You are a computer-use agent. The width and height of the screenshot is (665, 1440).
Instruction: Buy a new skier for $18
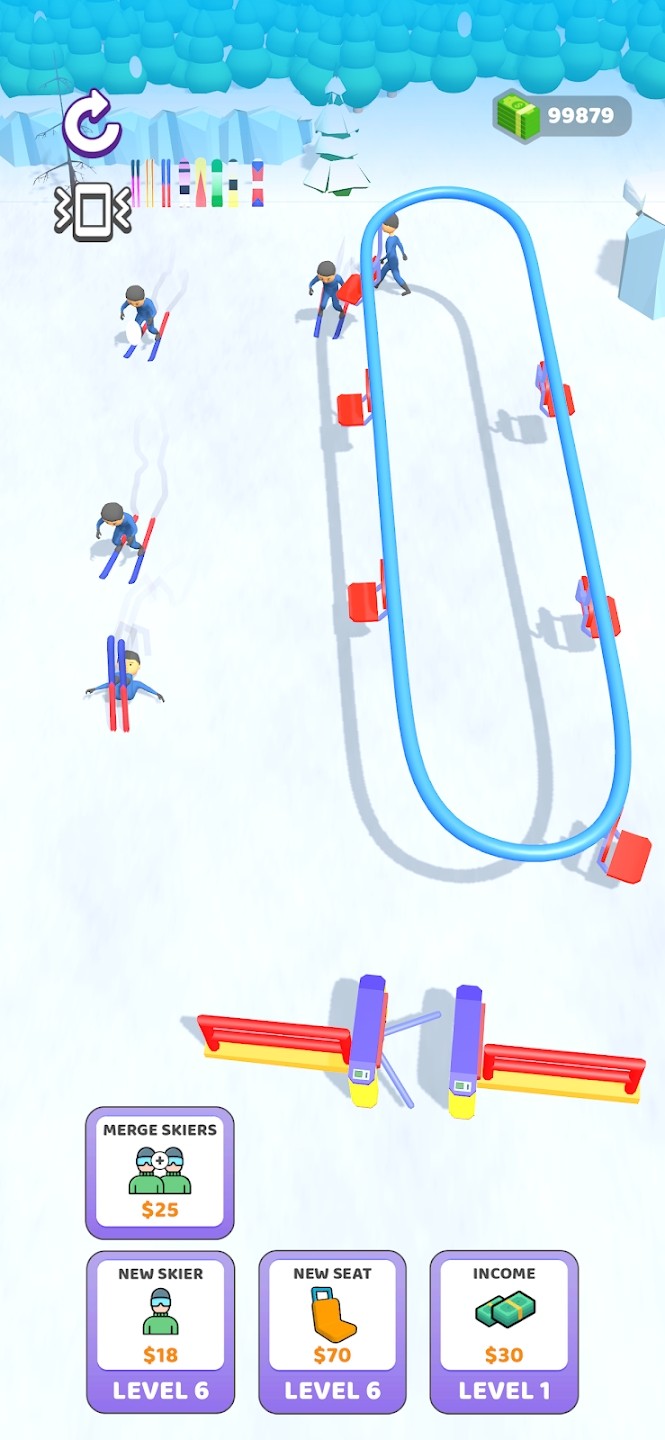[x=160, y=1330]
